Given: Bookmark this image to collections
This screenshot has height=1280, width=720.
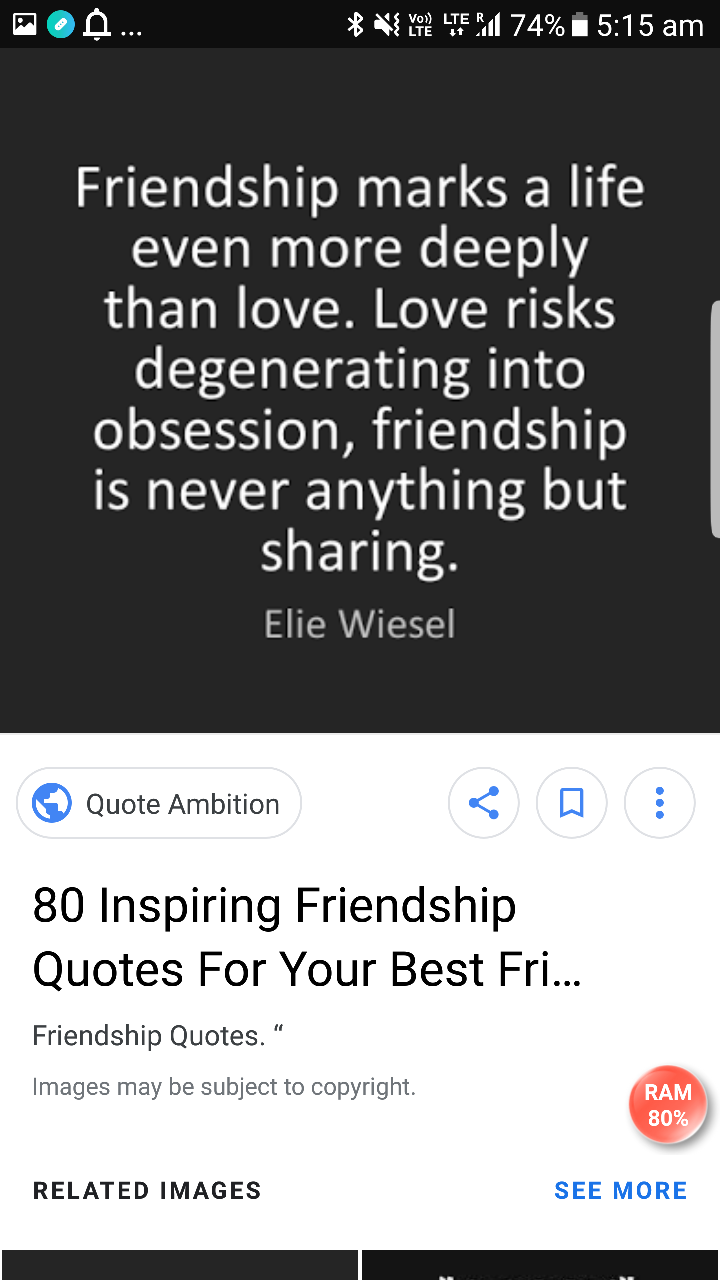Looking at the screenshot, I should 572,803.
